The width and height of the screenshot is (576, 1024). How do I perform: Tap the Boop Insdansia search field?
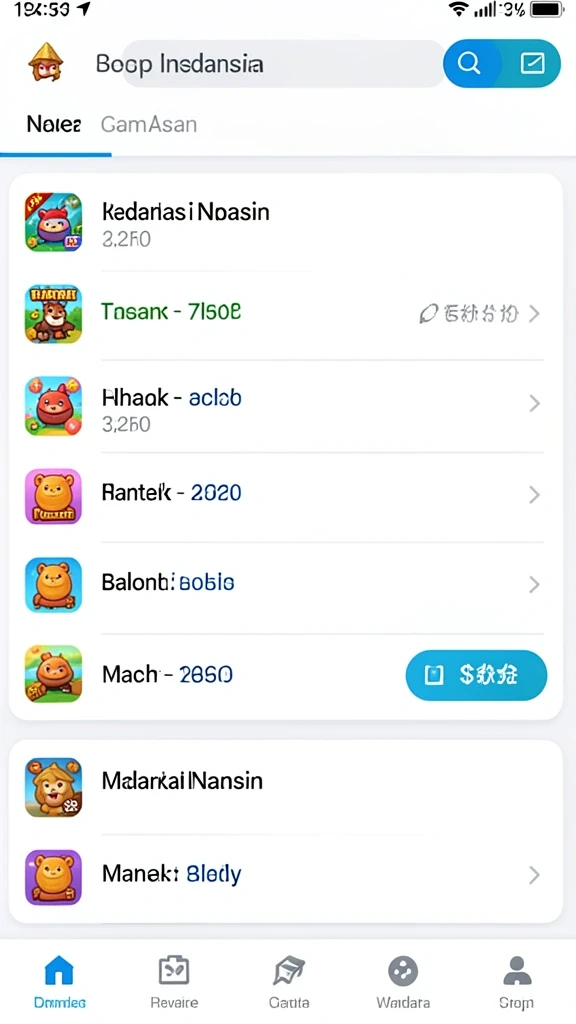282,63
